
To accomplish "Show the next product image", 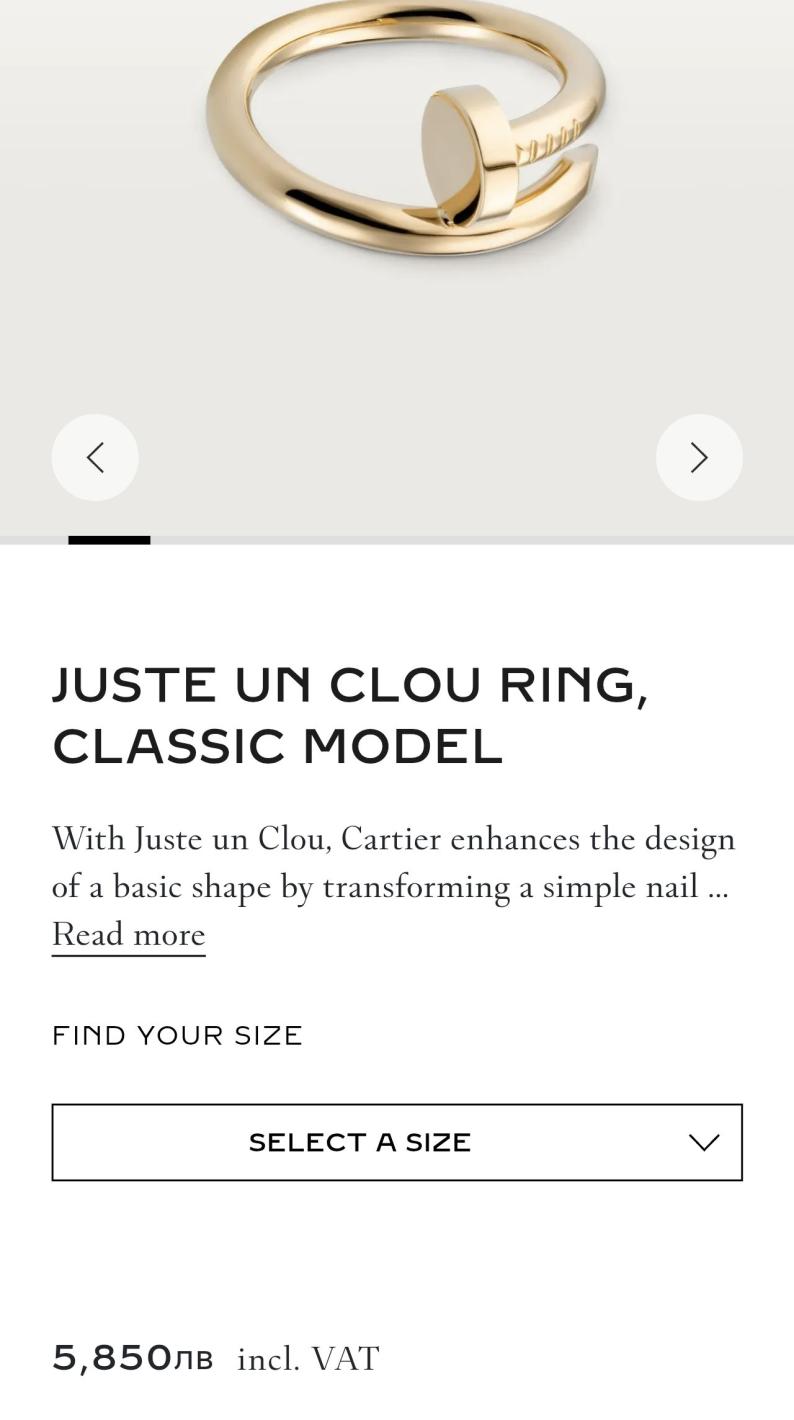I will pyautogui.click(x=698, y=457).
